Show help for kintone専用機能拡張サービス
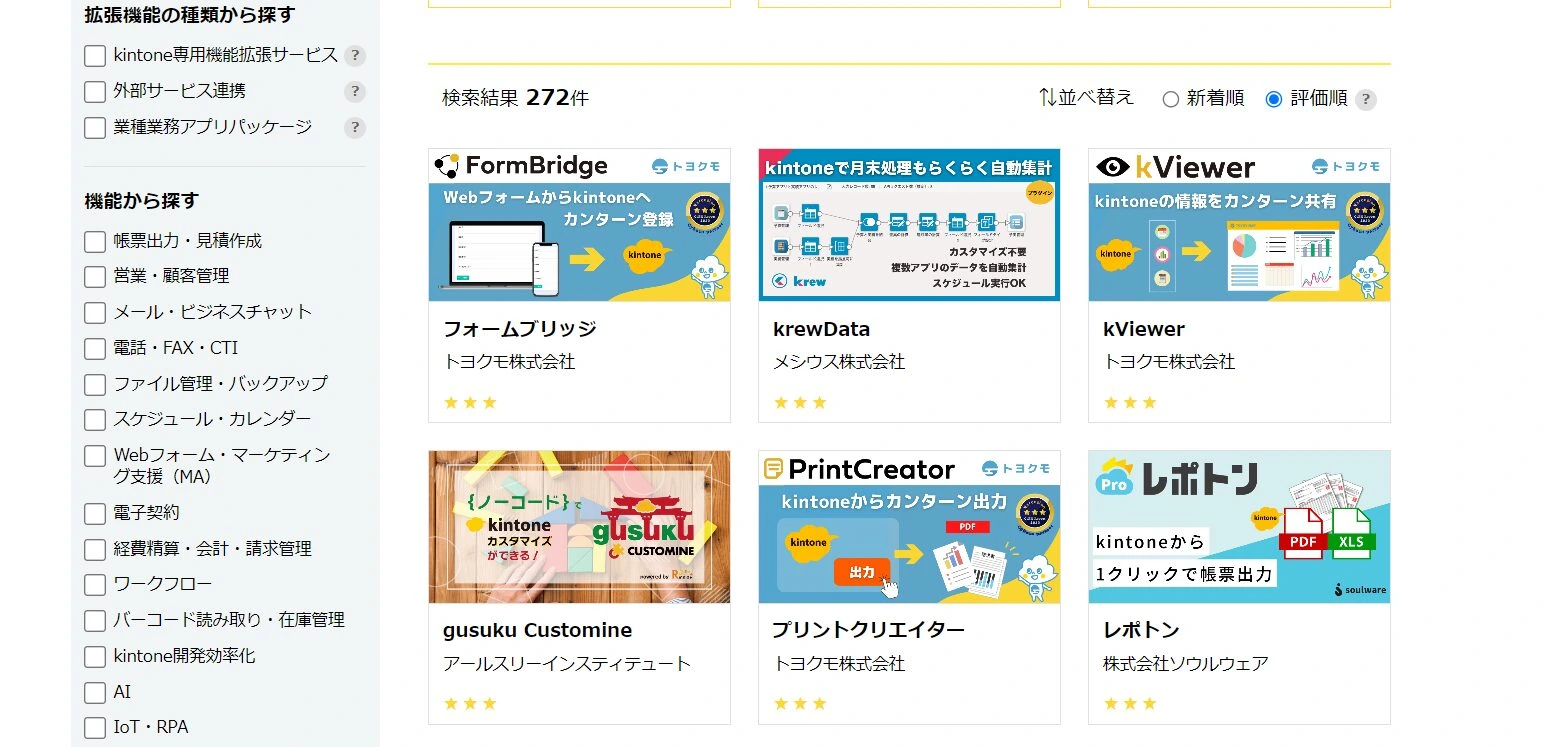 354,56
